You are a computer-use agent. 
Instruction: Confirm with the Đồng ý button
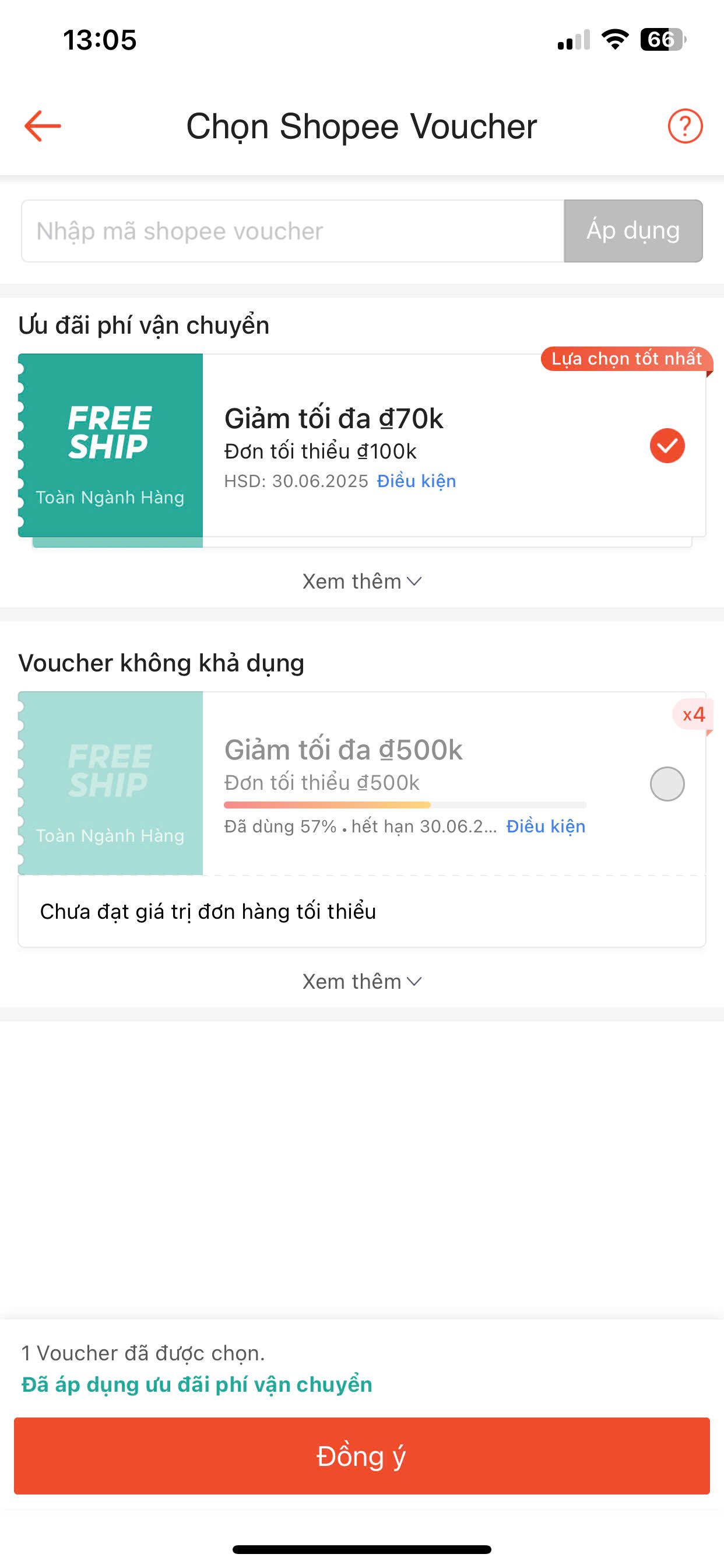(362, 1455)
